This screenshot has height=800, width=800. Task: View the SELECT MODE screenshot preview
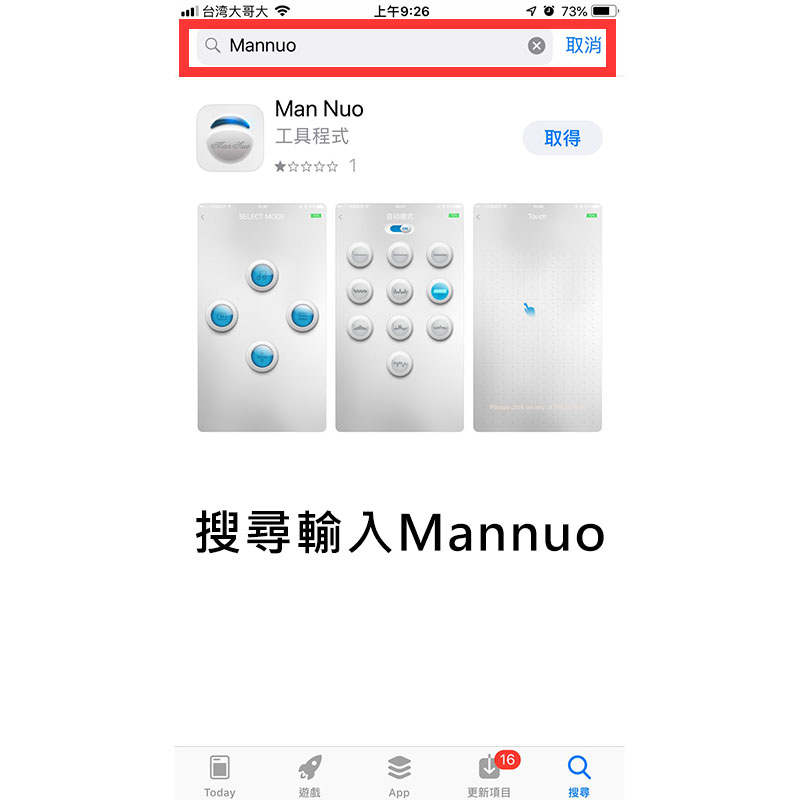tap(262, 318)
